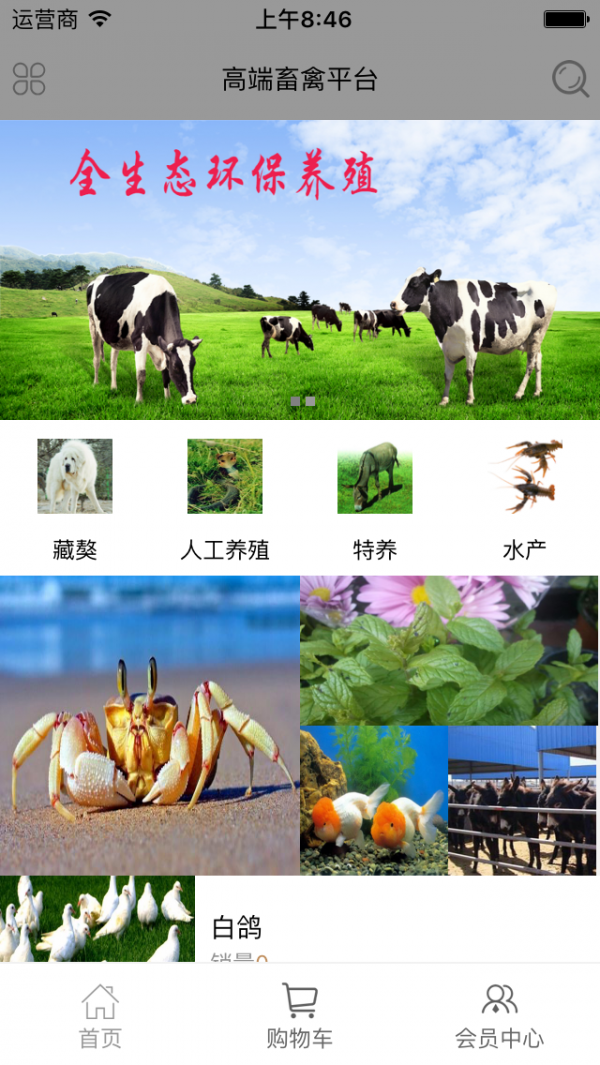Select the 藏獒 category
The width and height of the screenshot is (600, 1065).
pyautogui.click(x=75, y=497)
